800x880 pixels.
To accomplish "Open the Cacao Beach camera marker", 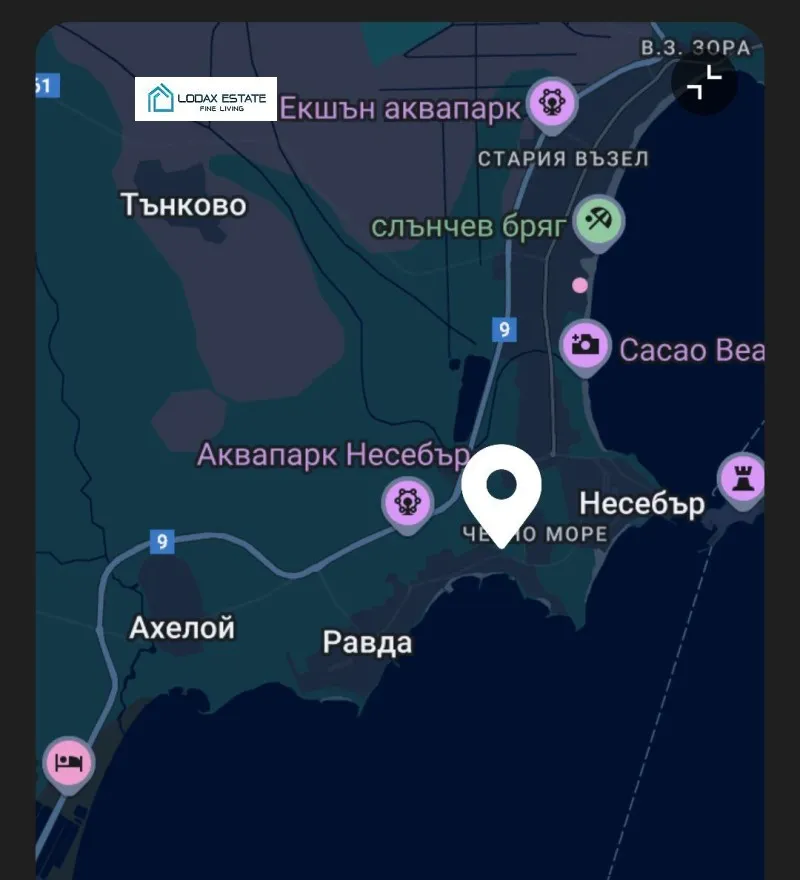I will [585, 345].
